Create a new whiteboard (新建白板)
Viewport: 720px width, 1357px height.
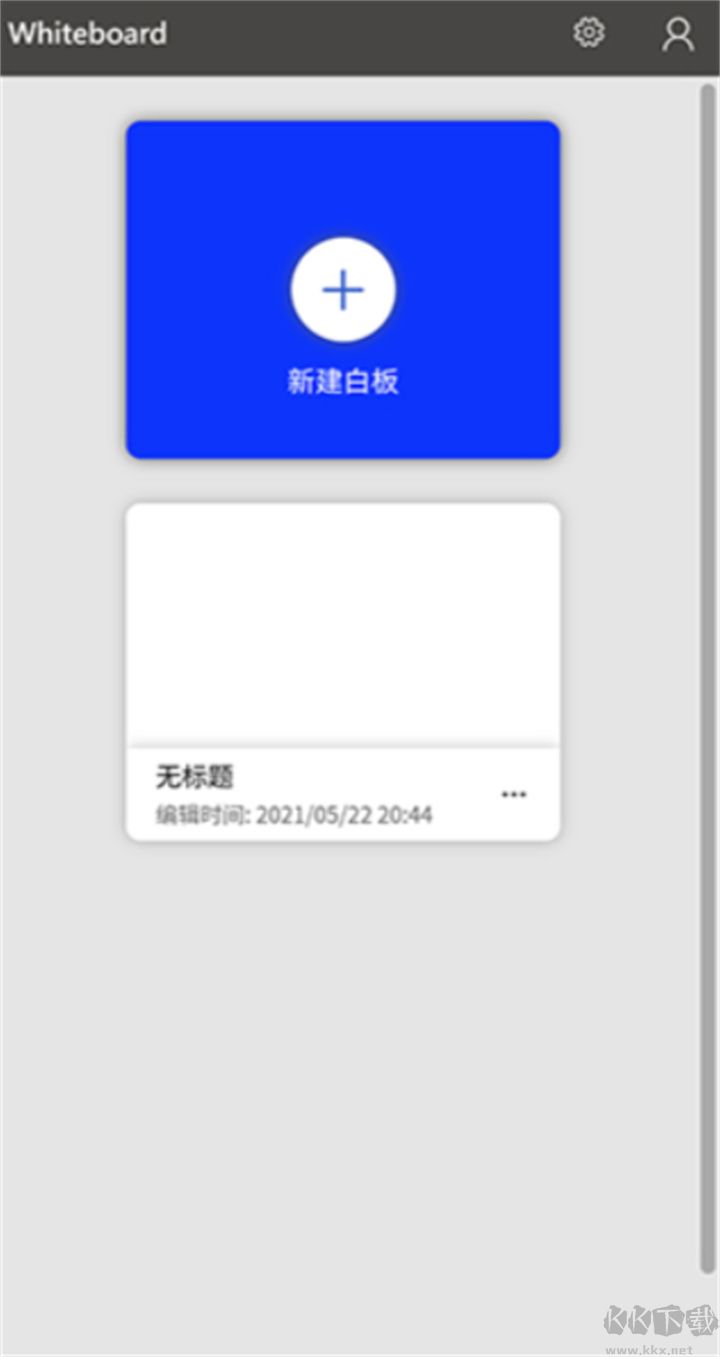tap(343, 290)
